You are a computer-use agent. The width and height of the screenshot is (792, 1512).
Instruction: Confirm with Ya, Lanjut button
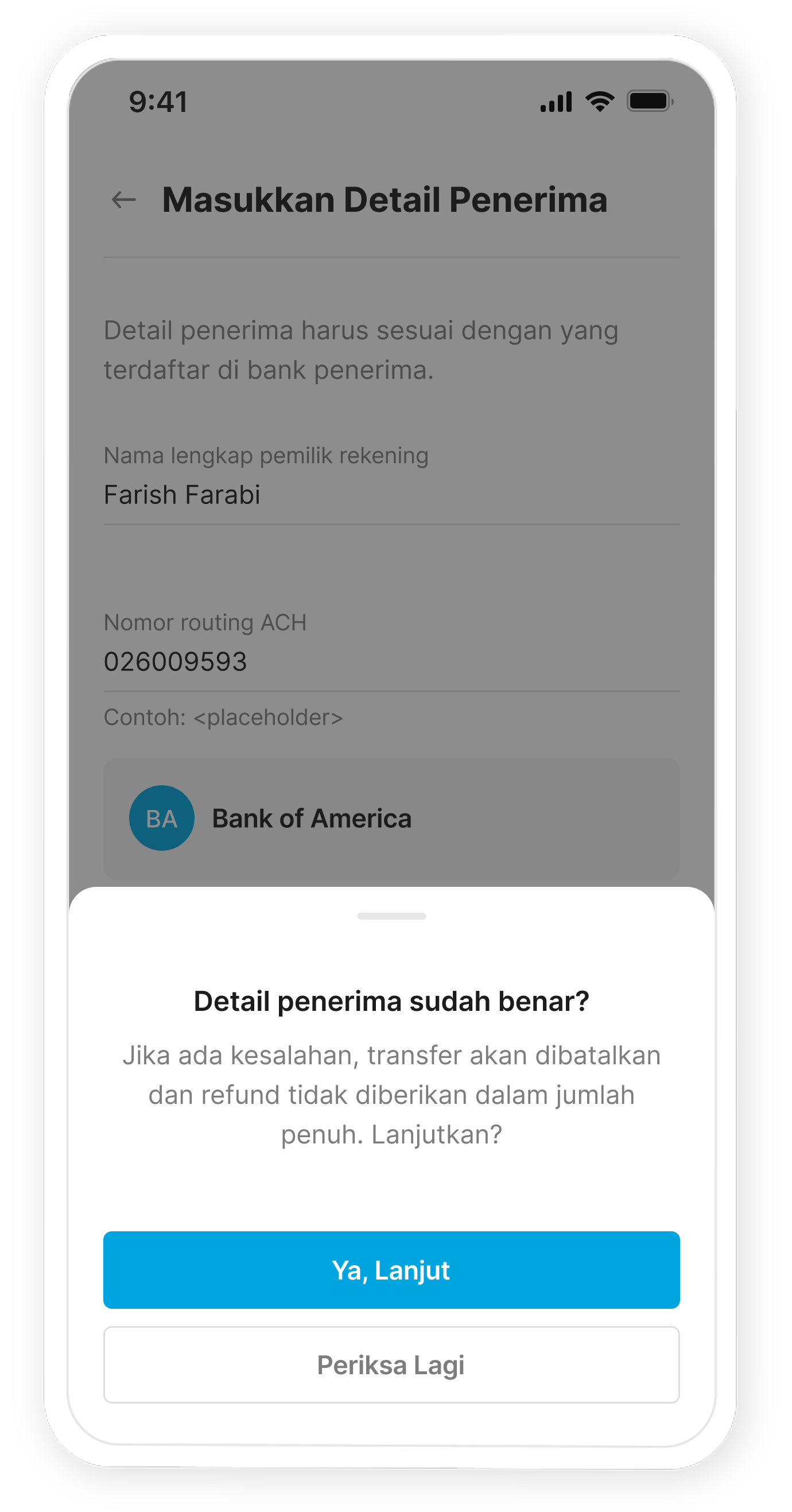click(391, 1271)
